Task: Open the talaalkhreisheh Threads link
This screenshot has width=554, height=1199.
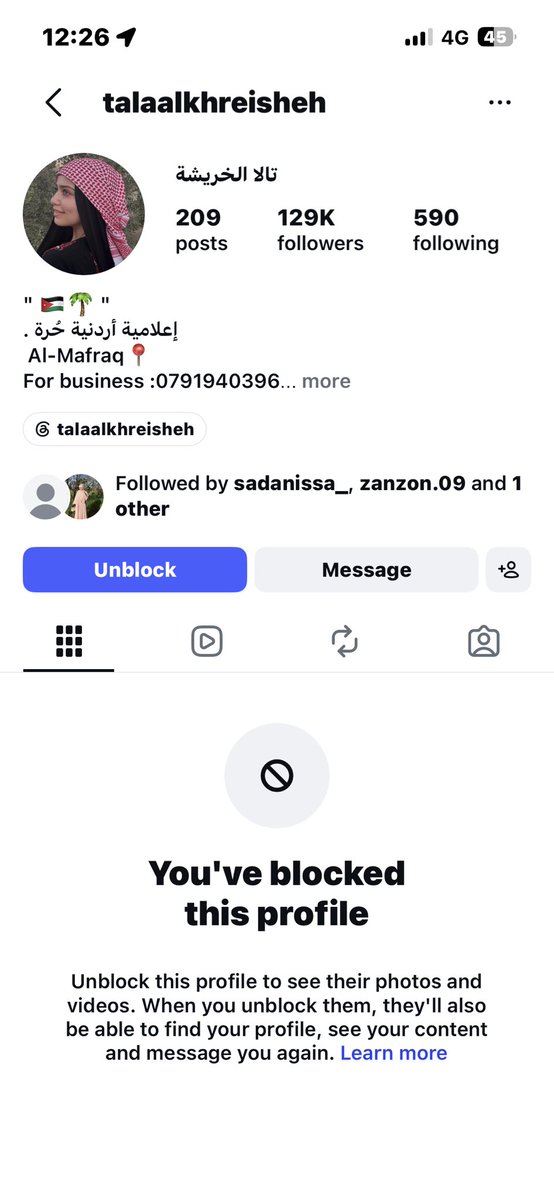Action: [x=115, y=429]
